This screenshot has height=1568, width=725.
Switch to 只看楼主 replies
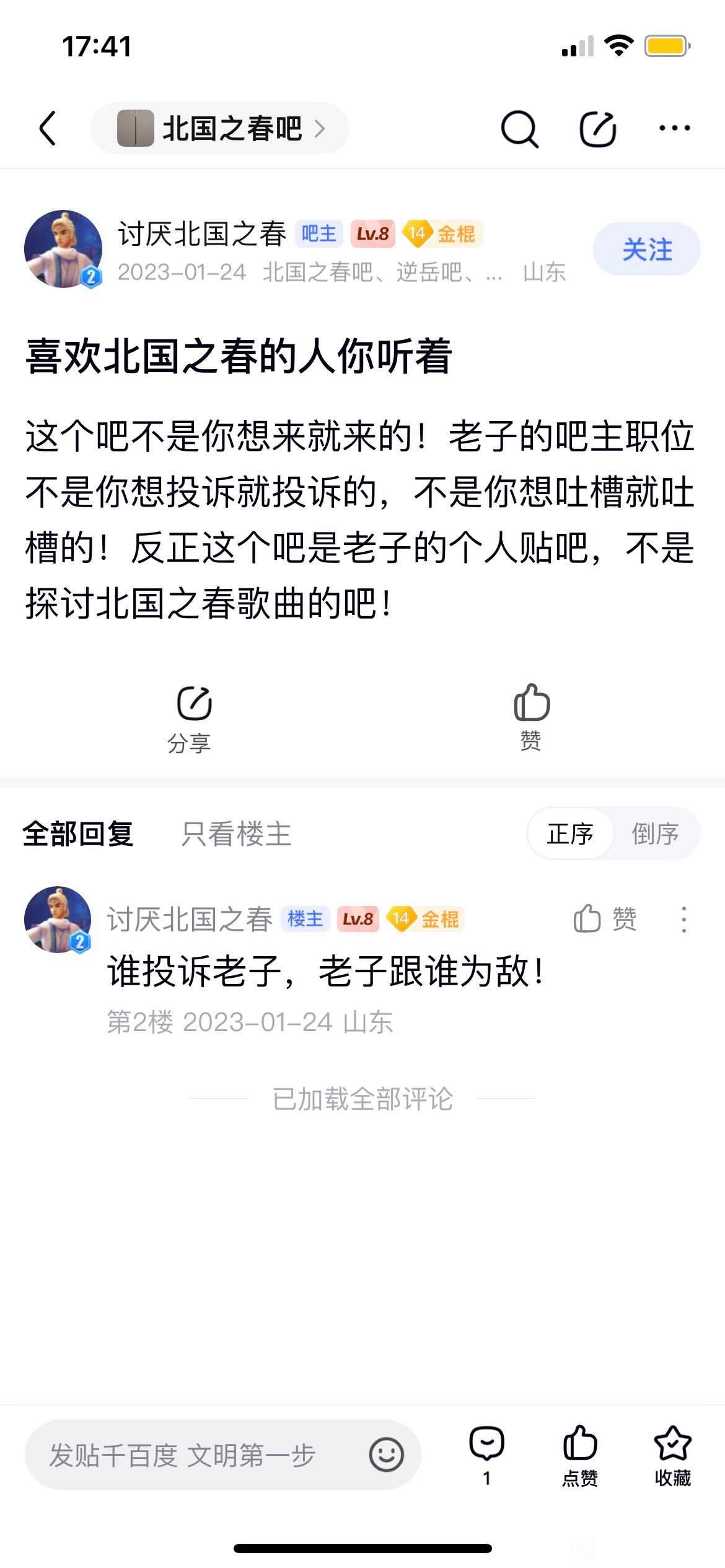[x=236, y=834]
